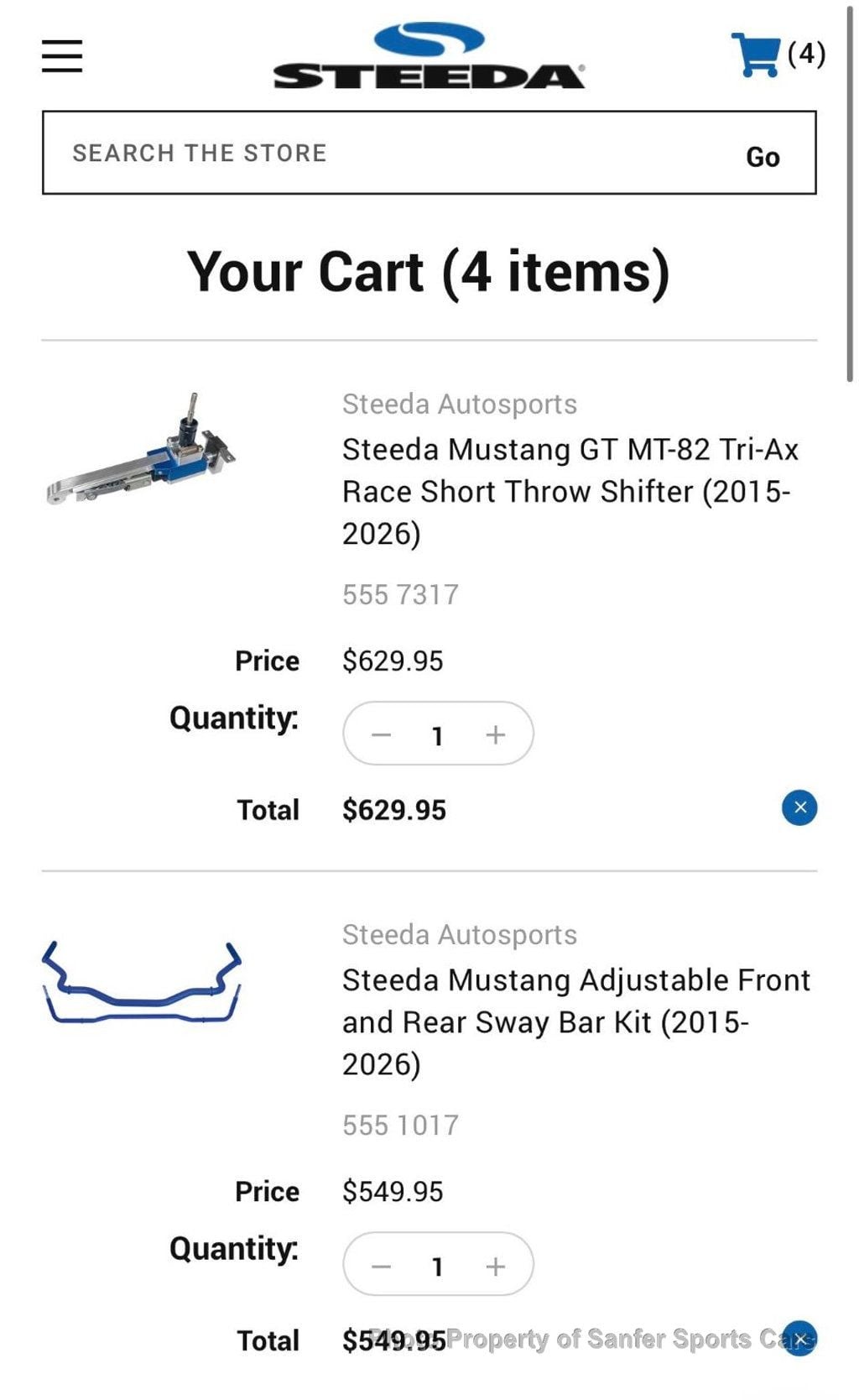
Task: View the short throw shifter product image
Action: click(141, 450)
